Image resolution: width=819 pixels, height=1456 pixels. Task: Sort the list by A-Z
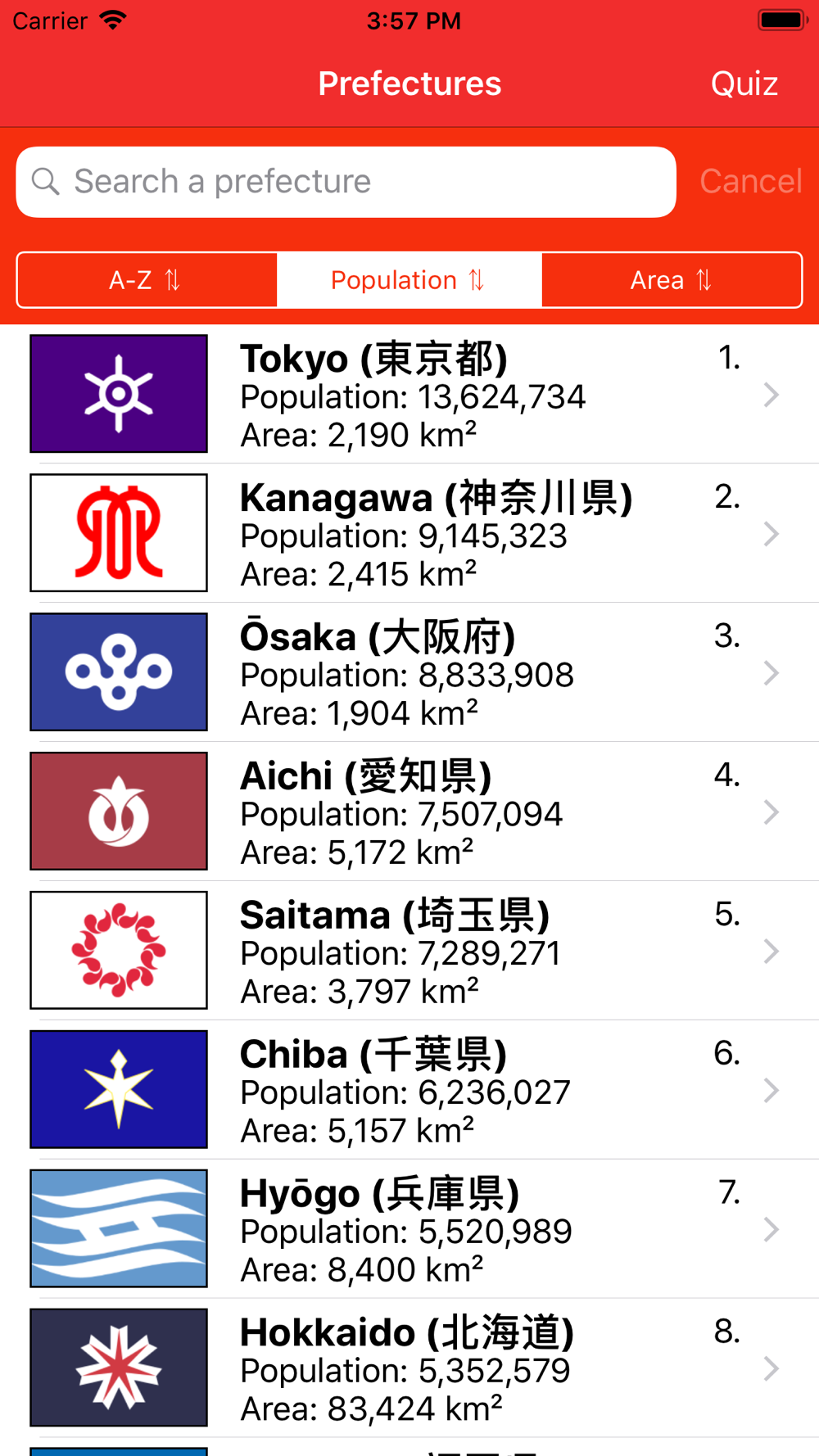[x=147, y=280]
